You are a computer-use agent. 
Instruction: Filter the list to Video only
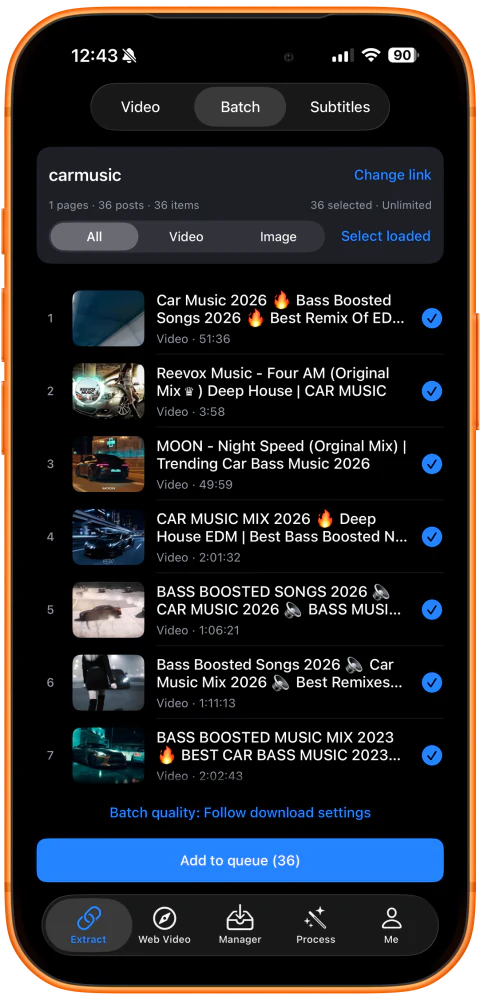(x=186, y=237)
